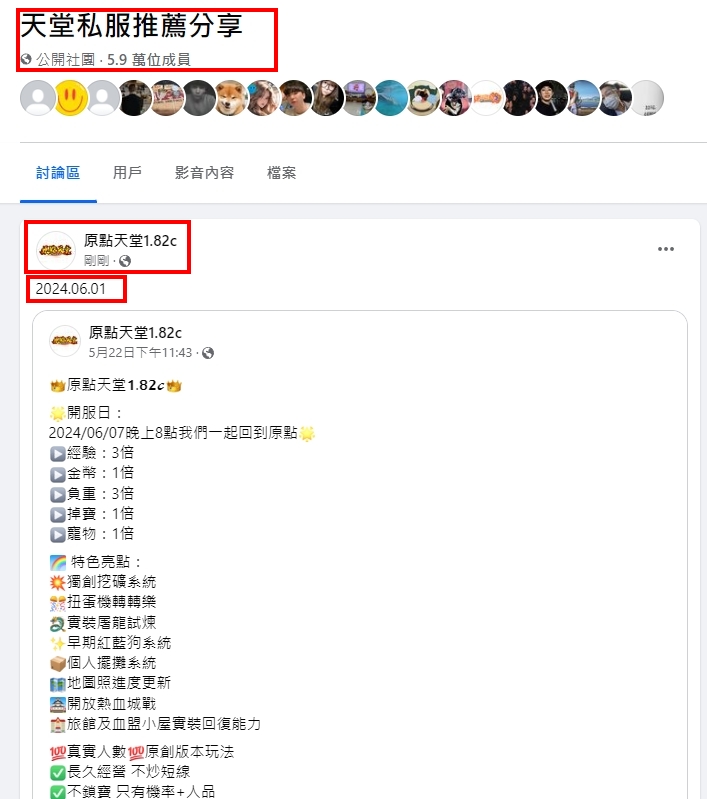Image resolution: width=707 pixels, height=799 pixels.
Task: View the yellow smiley-face member avatar
Action: tap(71, 98)
